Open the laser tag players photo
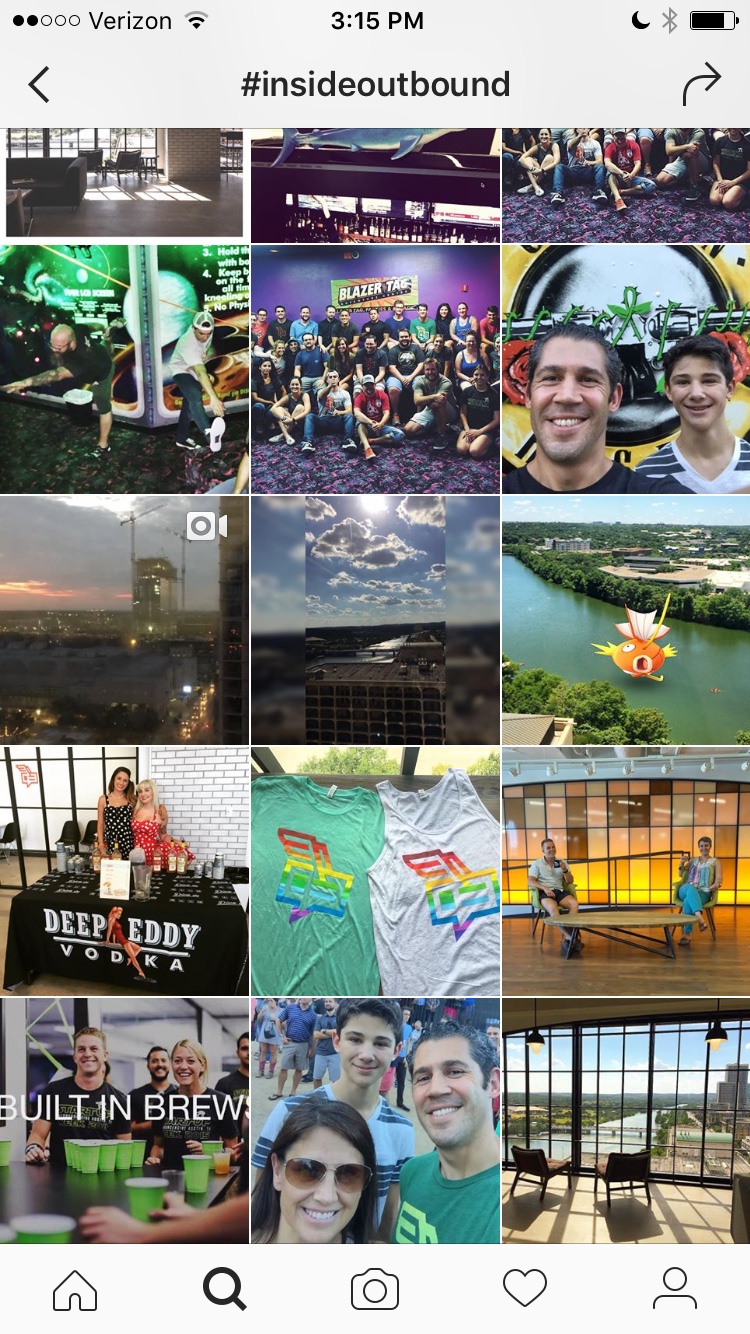The height and width of the screenshot is (1334, 750). [x=124, y=370]
